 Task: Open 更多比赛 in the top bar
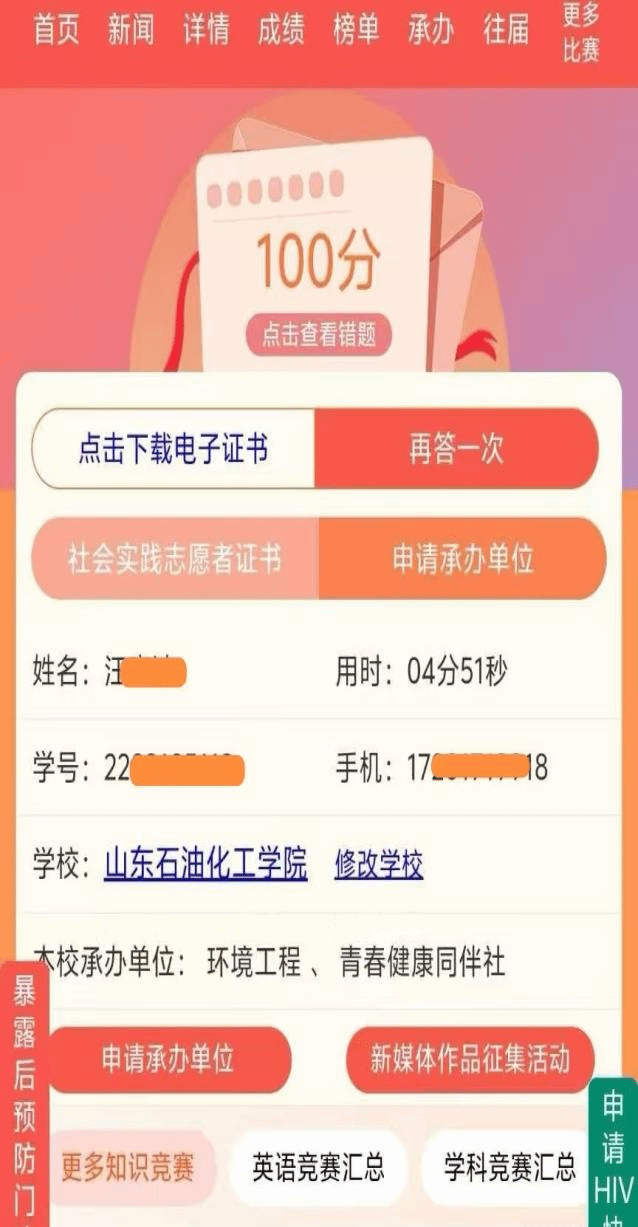point(581,33)
